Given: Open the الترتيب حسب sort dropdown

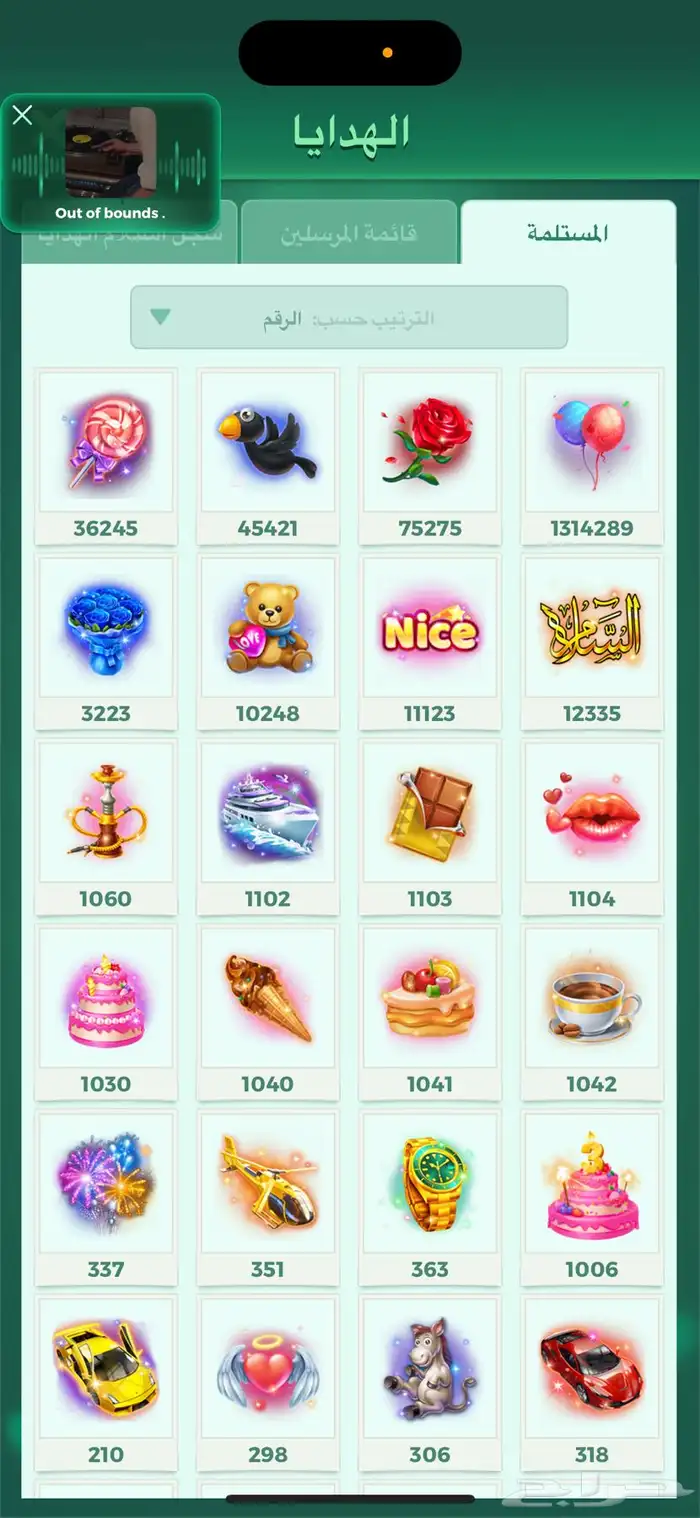Looking at the screenshot, I should (349, 317).
